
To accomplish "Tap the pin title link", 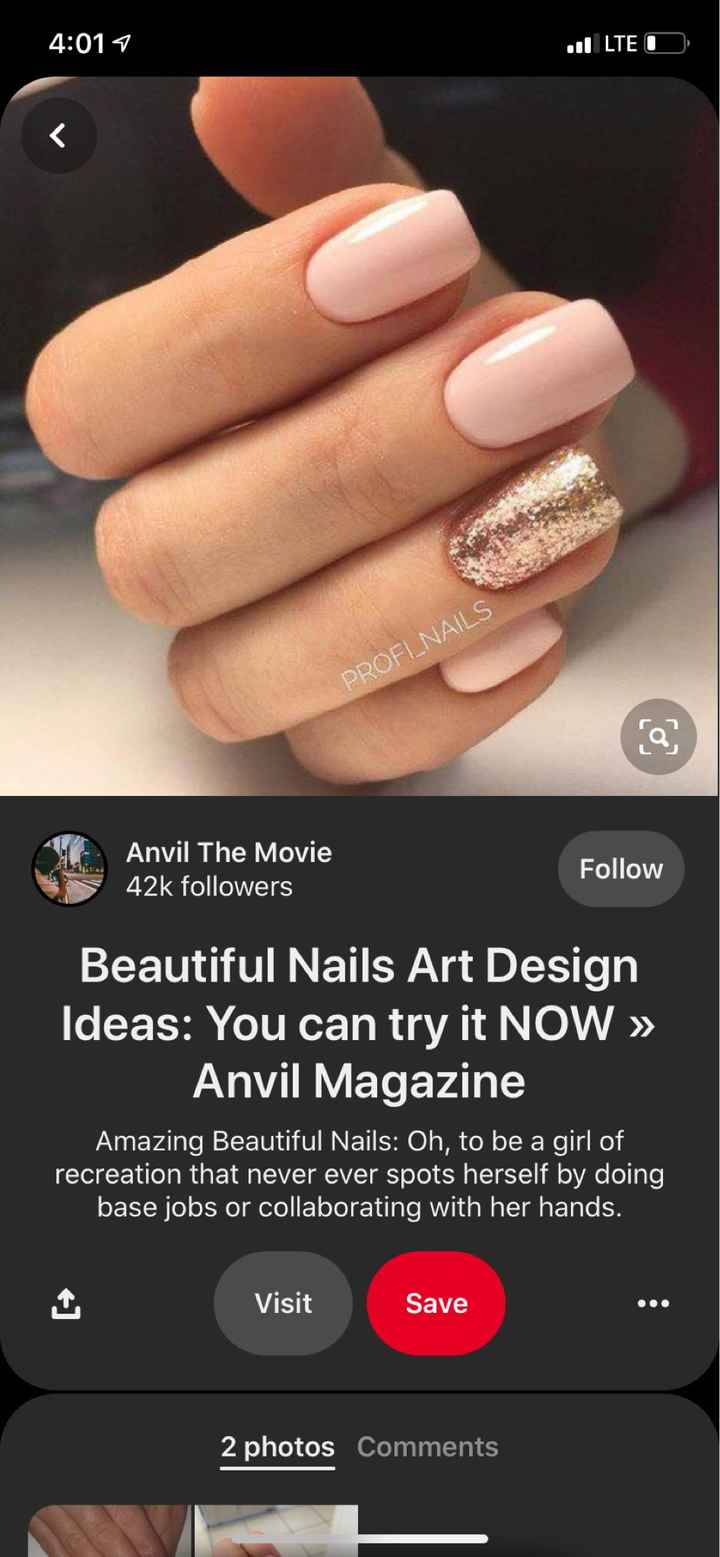I will 360,1023.
